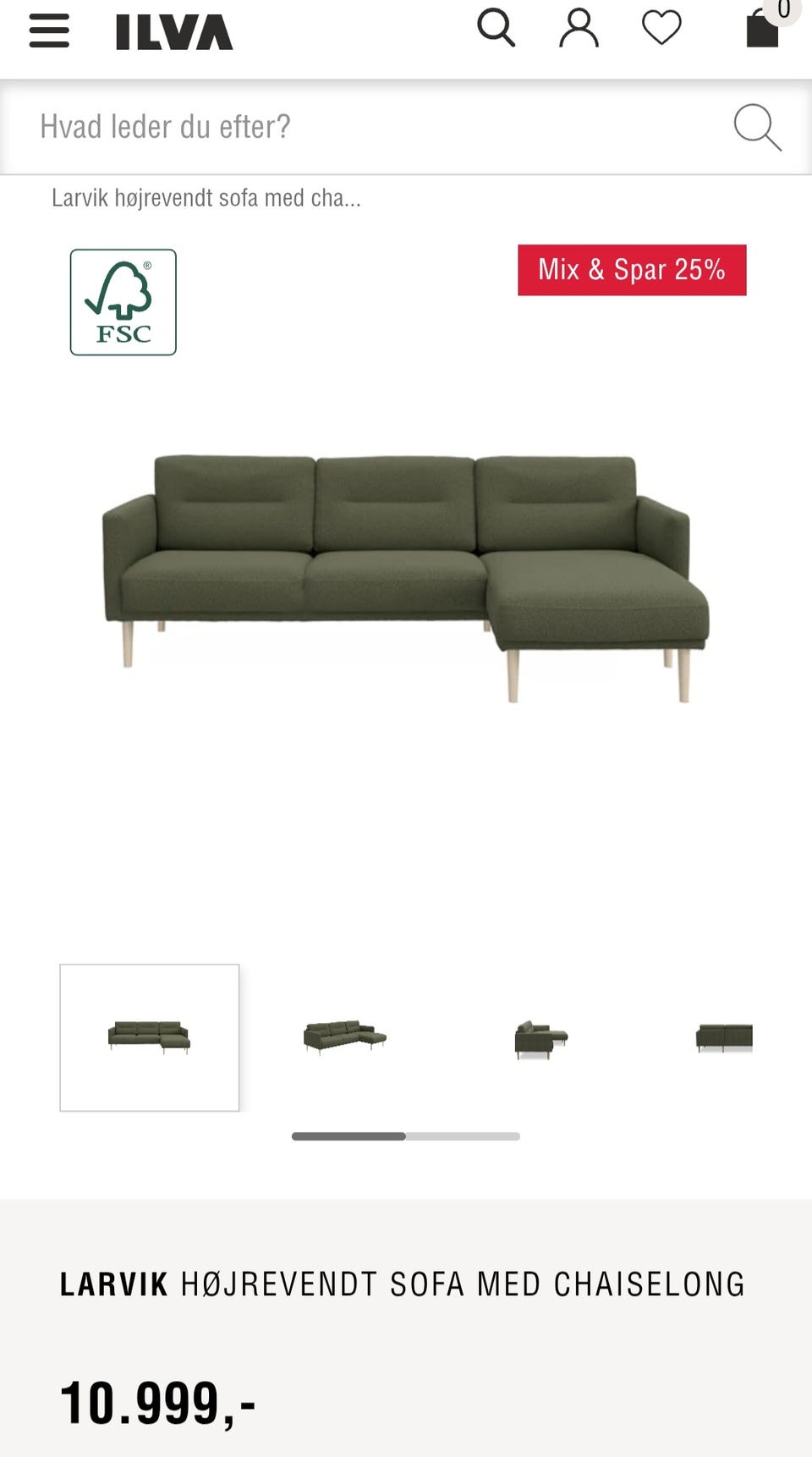Open the main Larvik sofa image

click(x=406, y=578)
